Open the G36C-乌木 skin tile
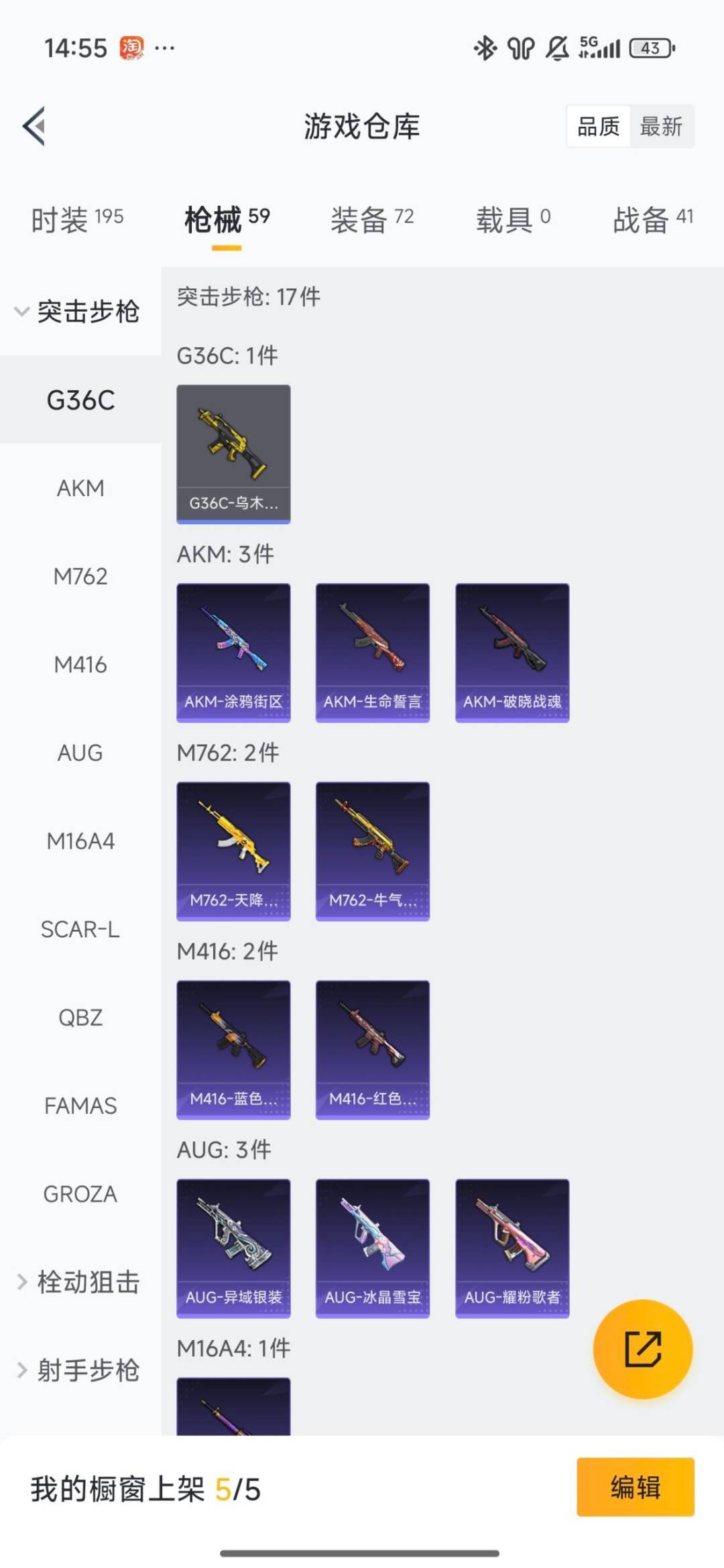This screenshot has width=724, height=1568. coord(233,453)
